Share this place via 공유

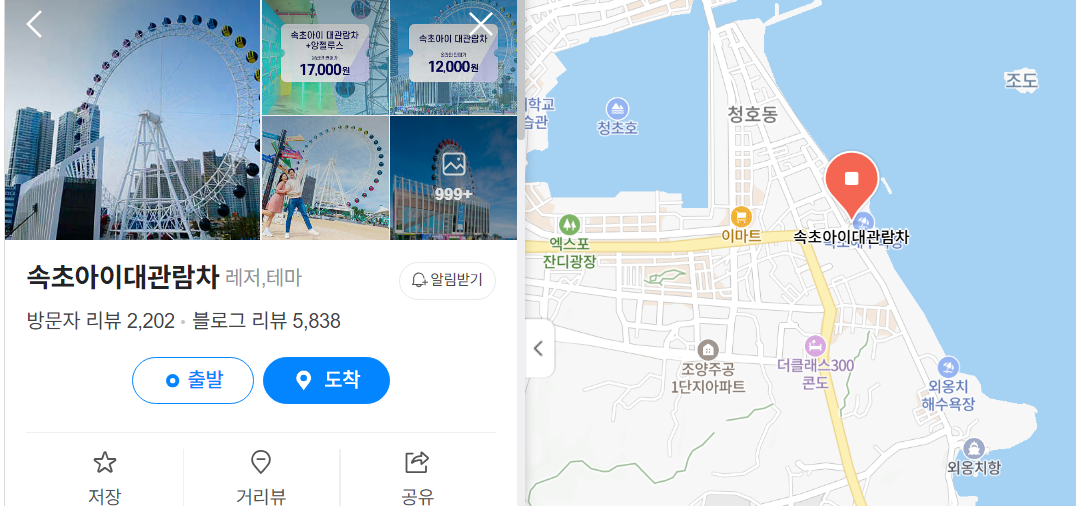[x=417, y=477]
